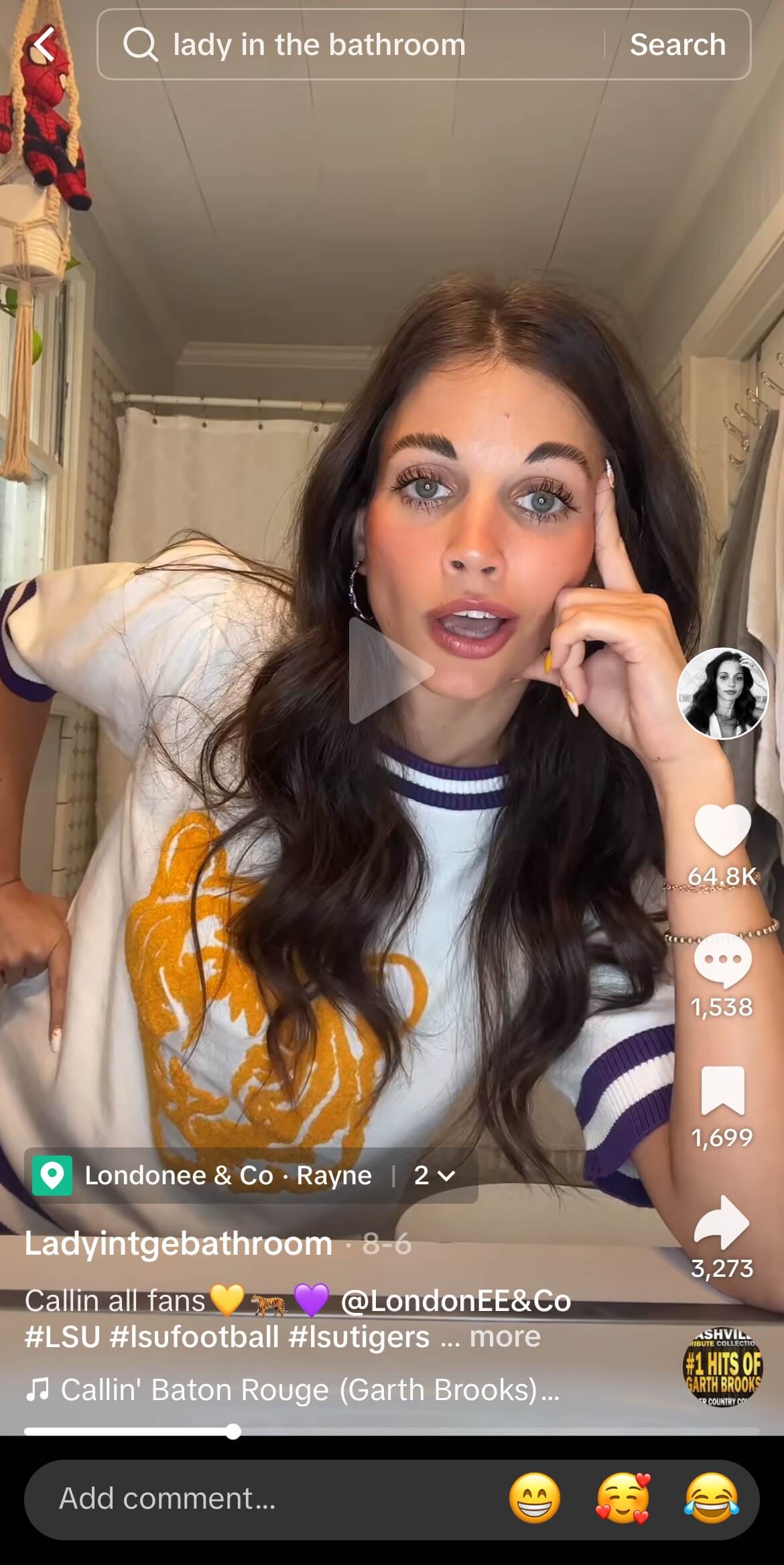The height and width of the screenshot is (1565, 784).
Task: Expand the location dropdown showing 2
Action: coord(434,1175)
